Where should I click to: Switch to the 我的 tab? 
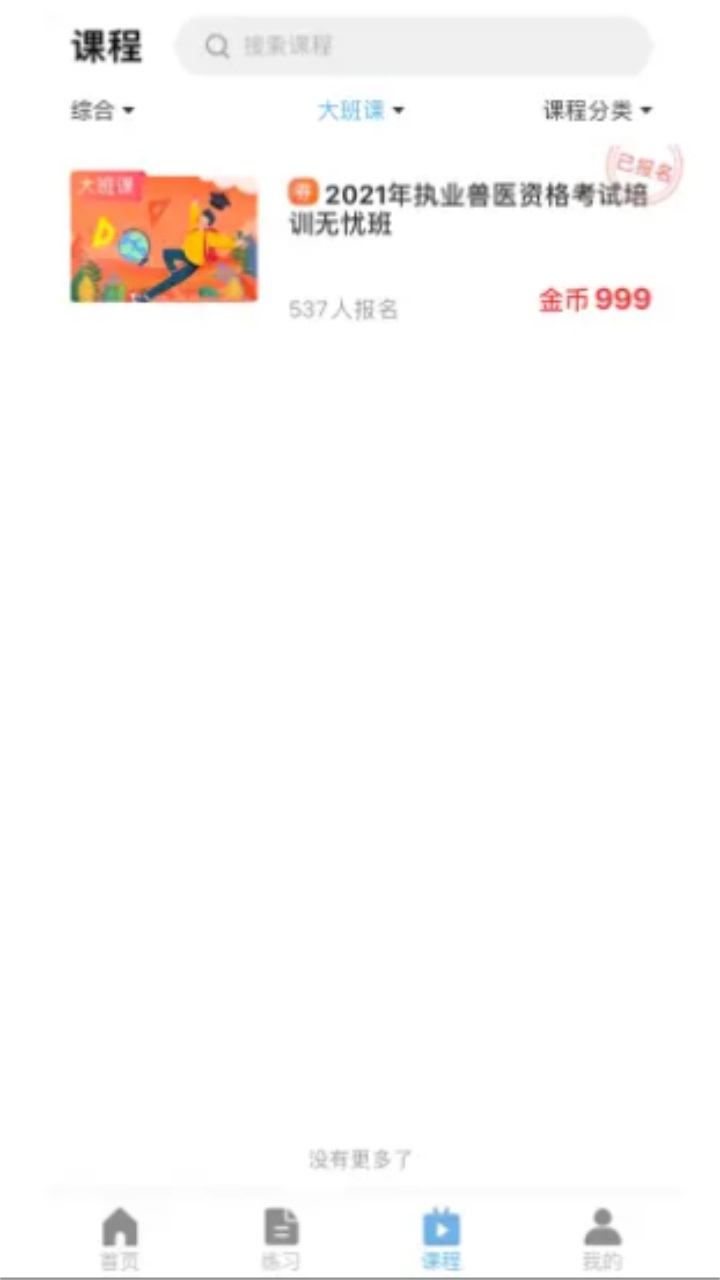click(601, 1240)
